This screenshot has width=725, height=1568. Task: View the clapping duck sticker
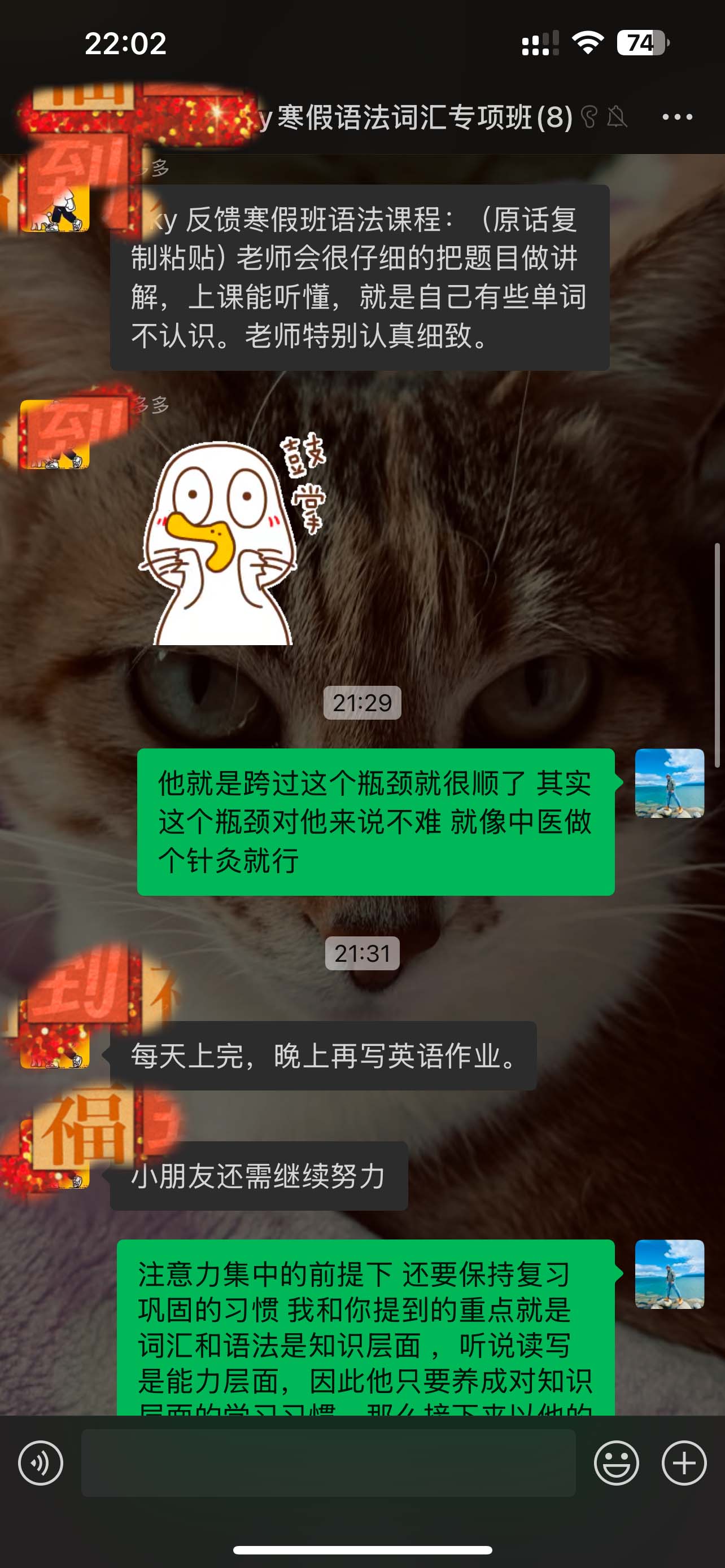pos(232,538)
